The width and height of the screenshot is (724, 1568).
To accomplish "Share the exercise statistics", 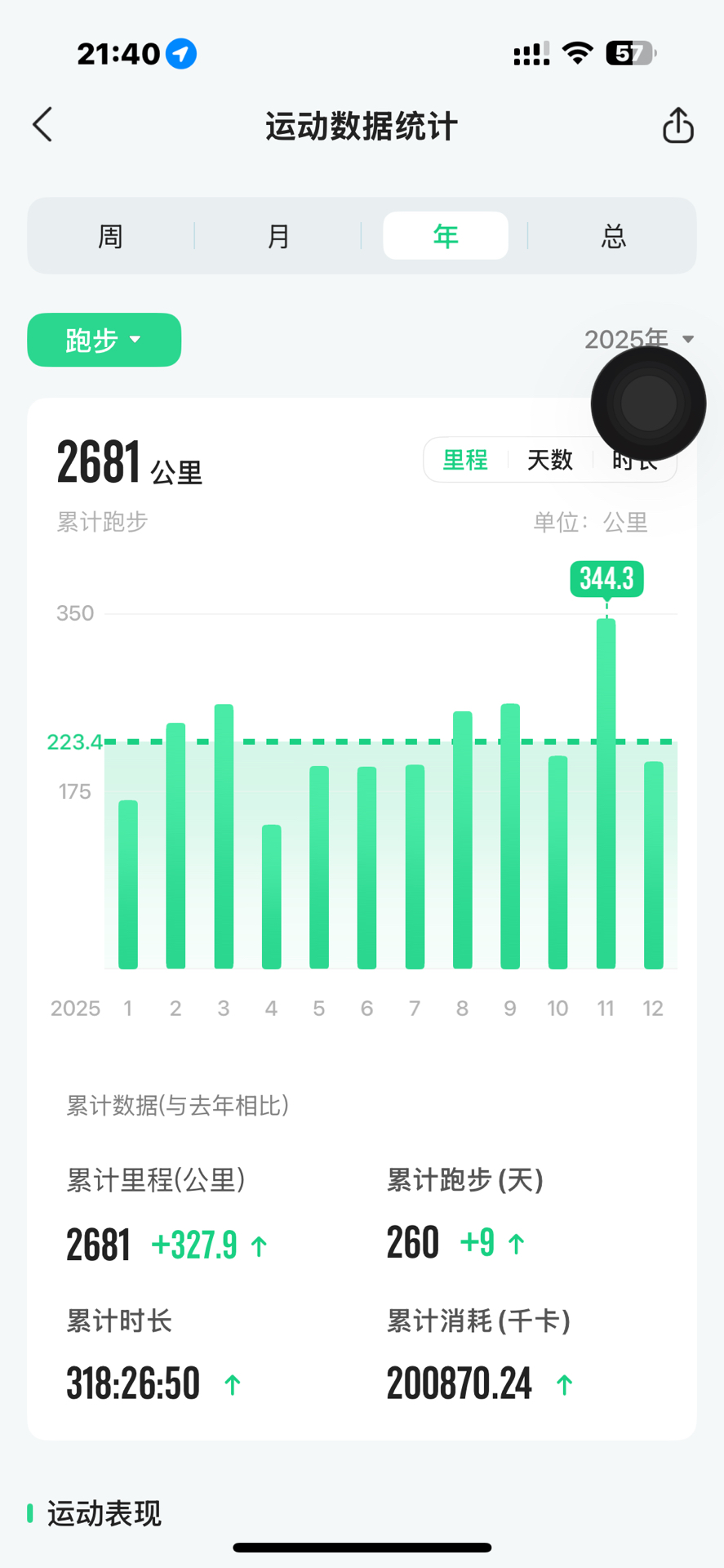I will tap(677, 126).
